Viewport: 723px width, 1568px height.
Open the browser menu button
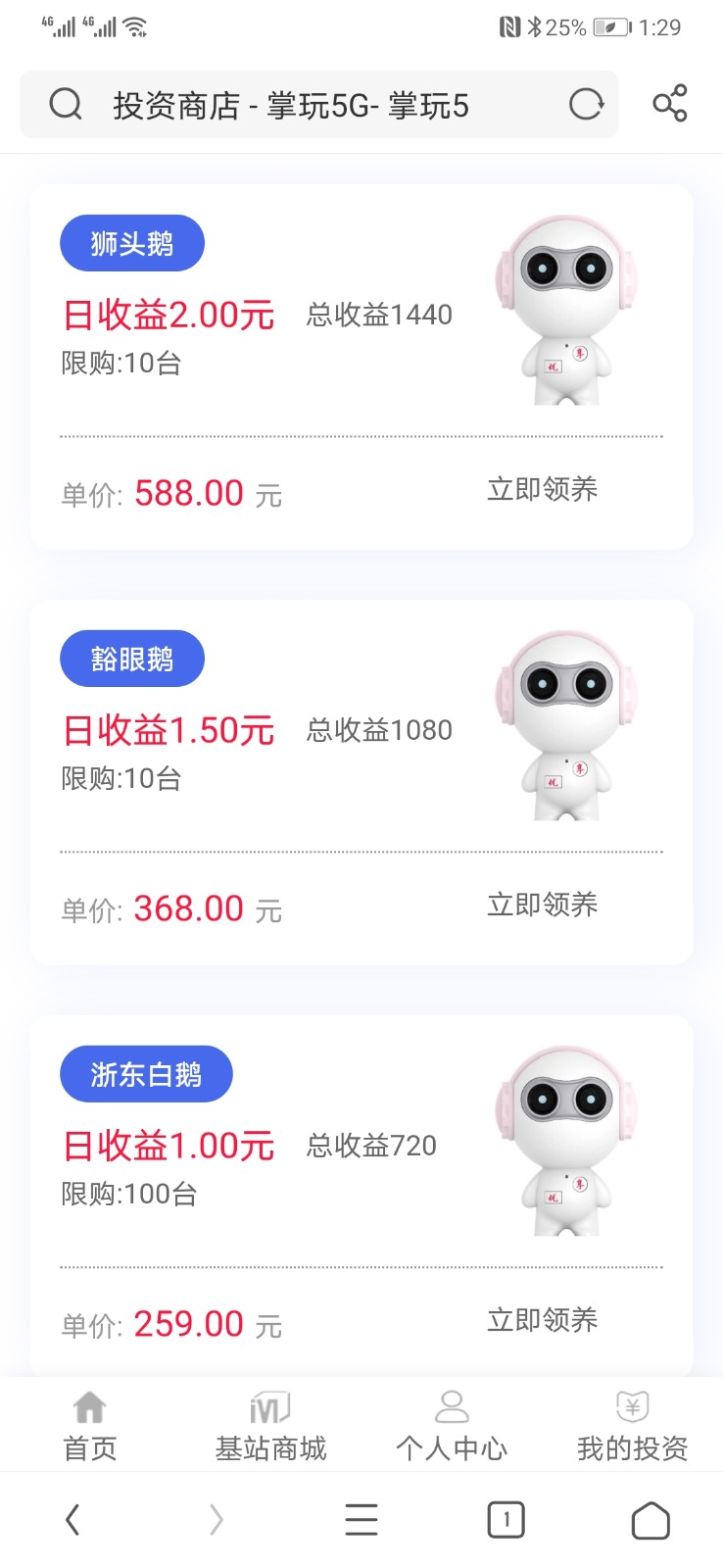[x=361, y=1520]
